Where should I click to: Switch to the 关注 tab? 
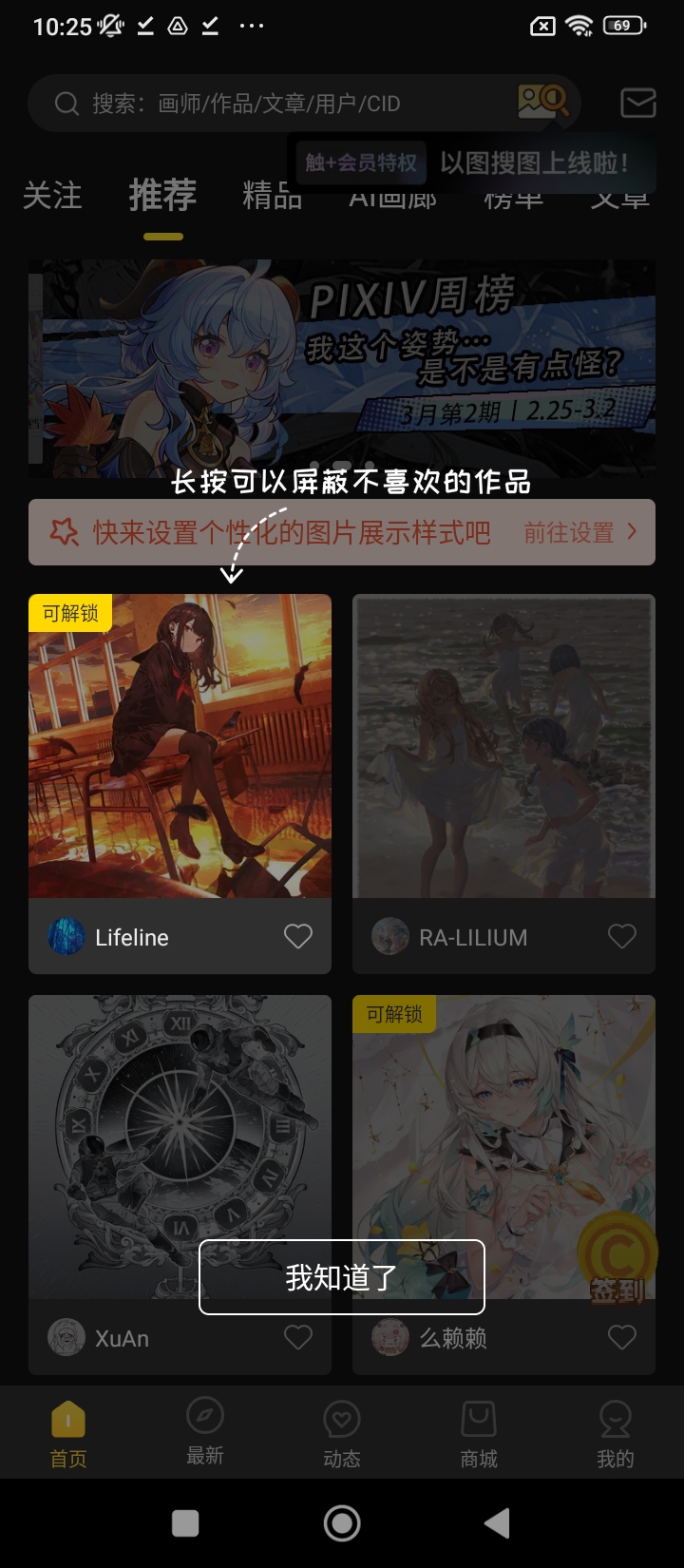(52, 196)
